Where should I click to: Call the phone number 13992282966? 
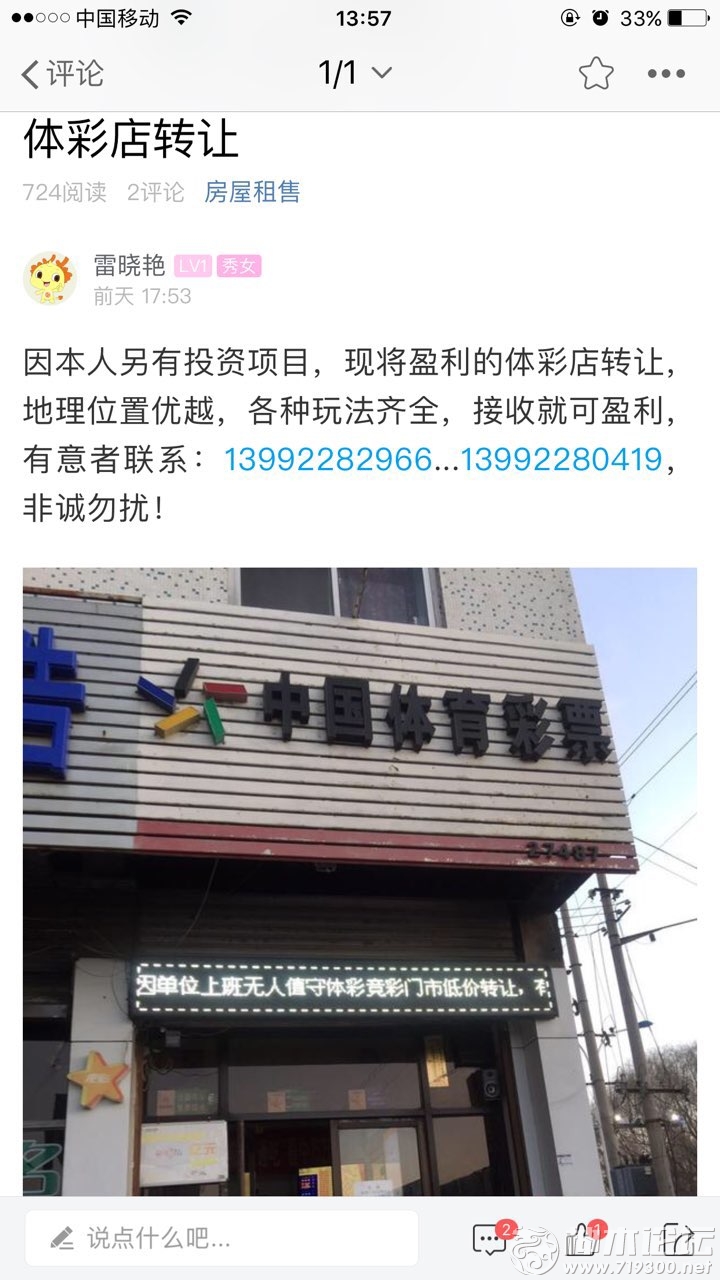(328, 459)
